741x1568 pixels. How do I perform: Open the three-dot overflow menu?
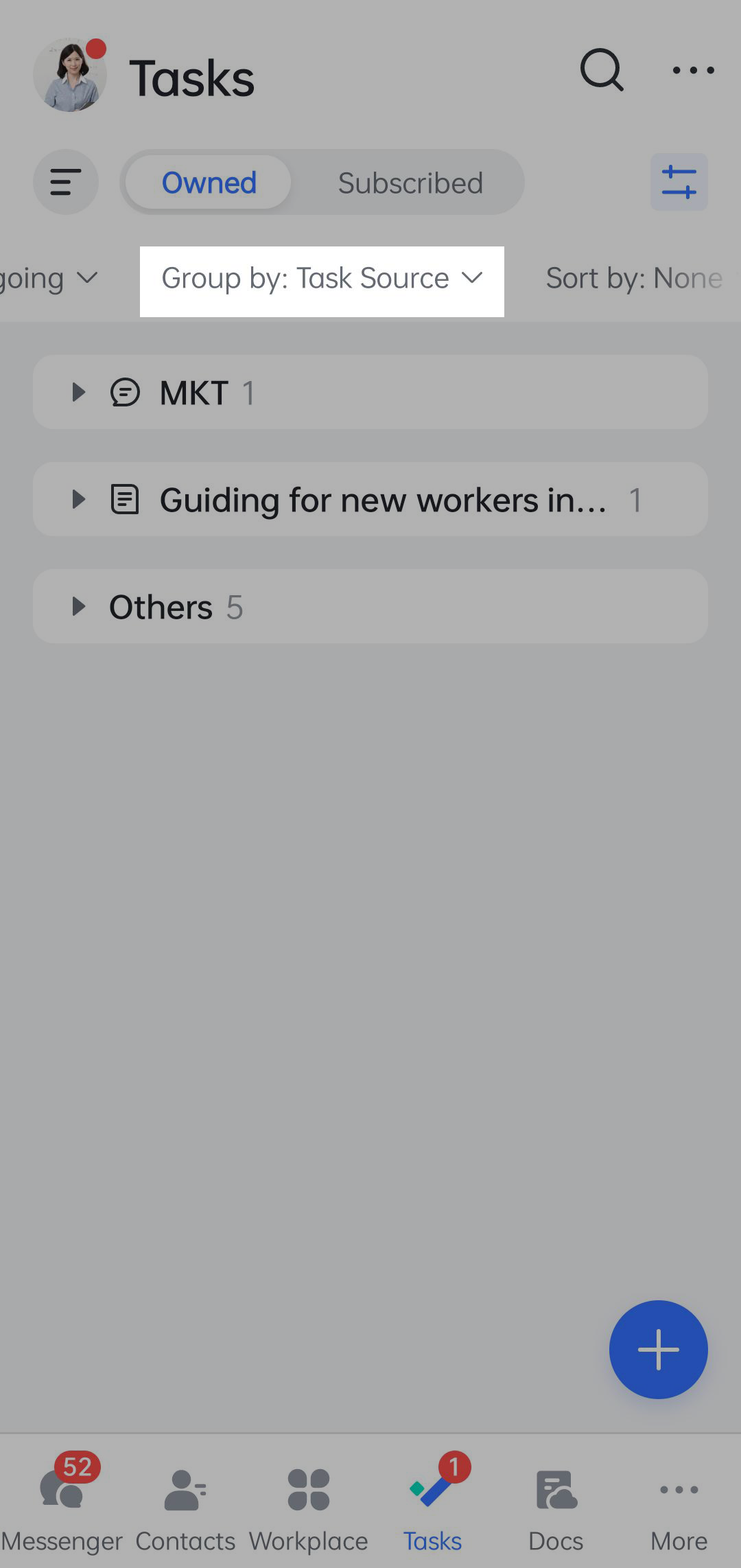click(693, 70)
